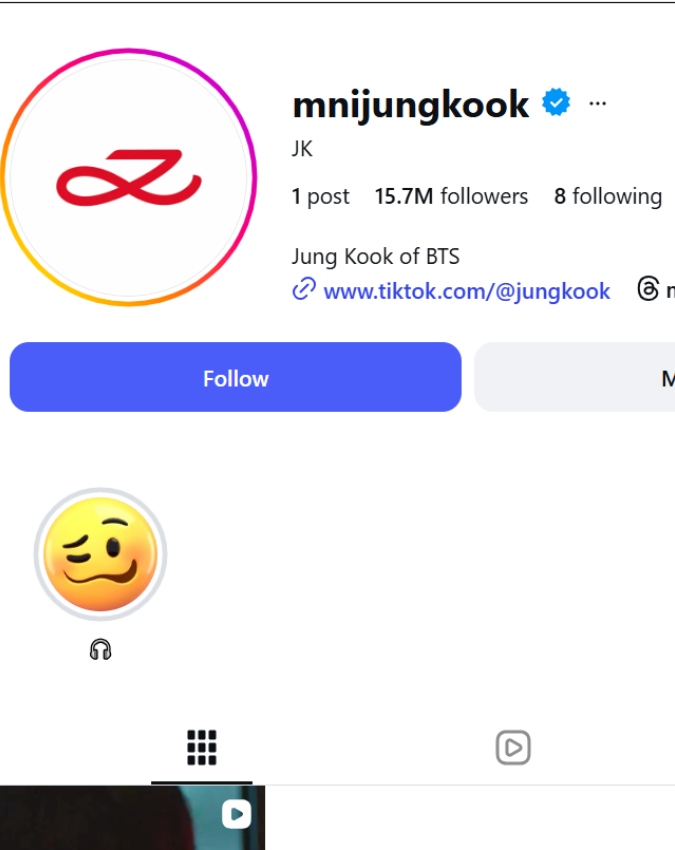Open the TikTok profile link

tap(466, 291)
